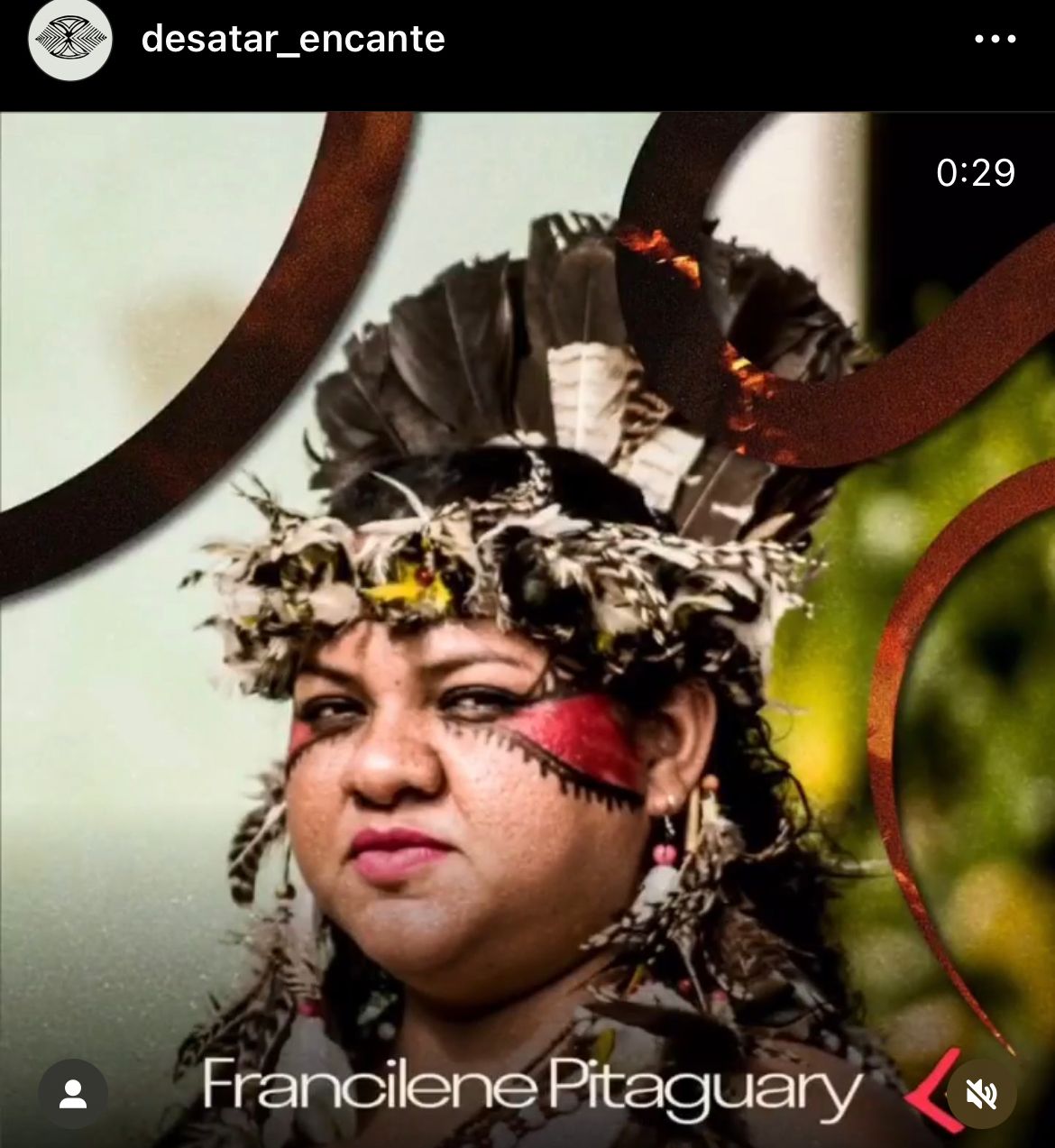Screen dimensions: 1055x1148
Task: Open desatar_encante's profile picture
Action: tap(70, 40)
